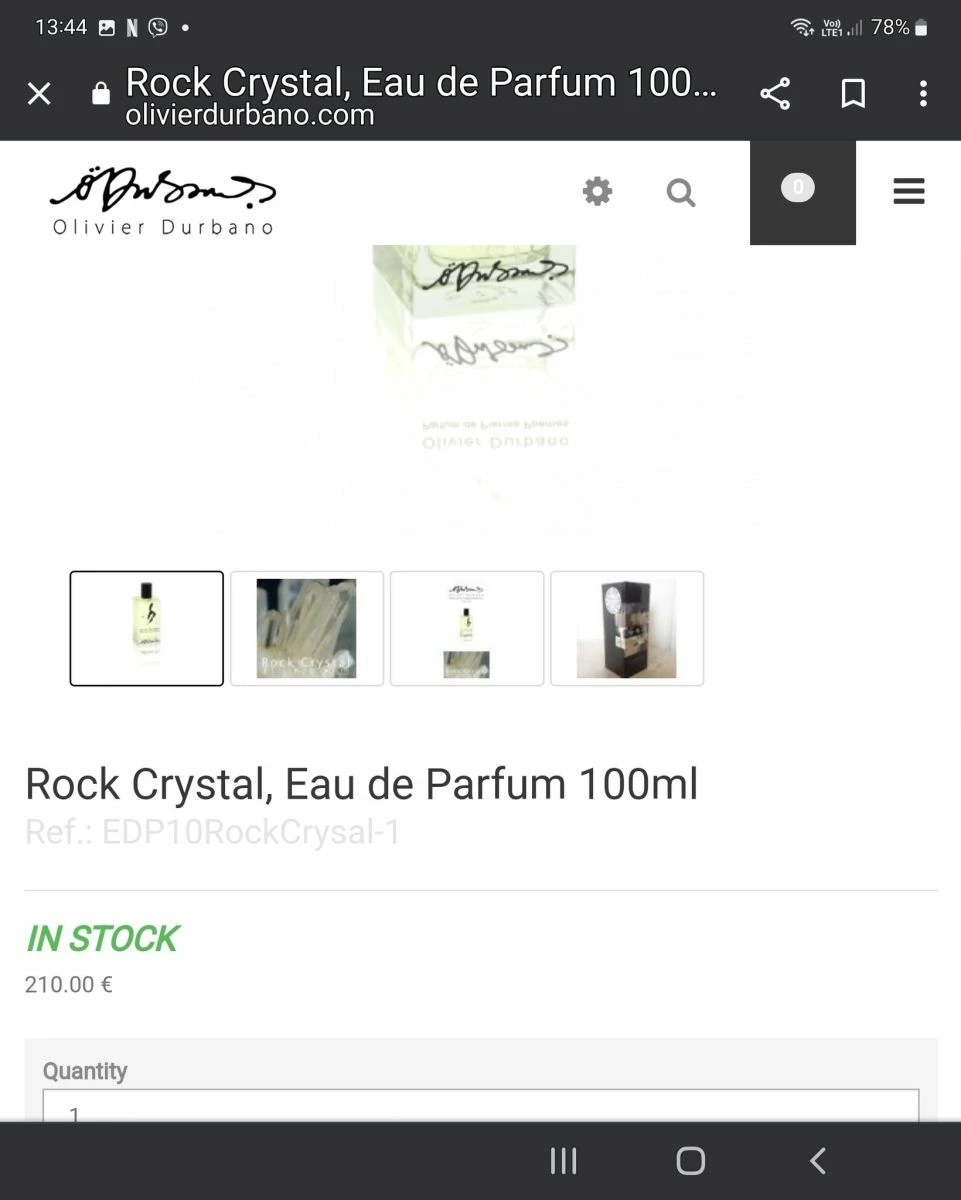Open the shopping cart showing 0
Viewport: 961px width, 1200px height.
click(802, 191)
